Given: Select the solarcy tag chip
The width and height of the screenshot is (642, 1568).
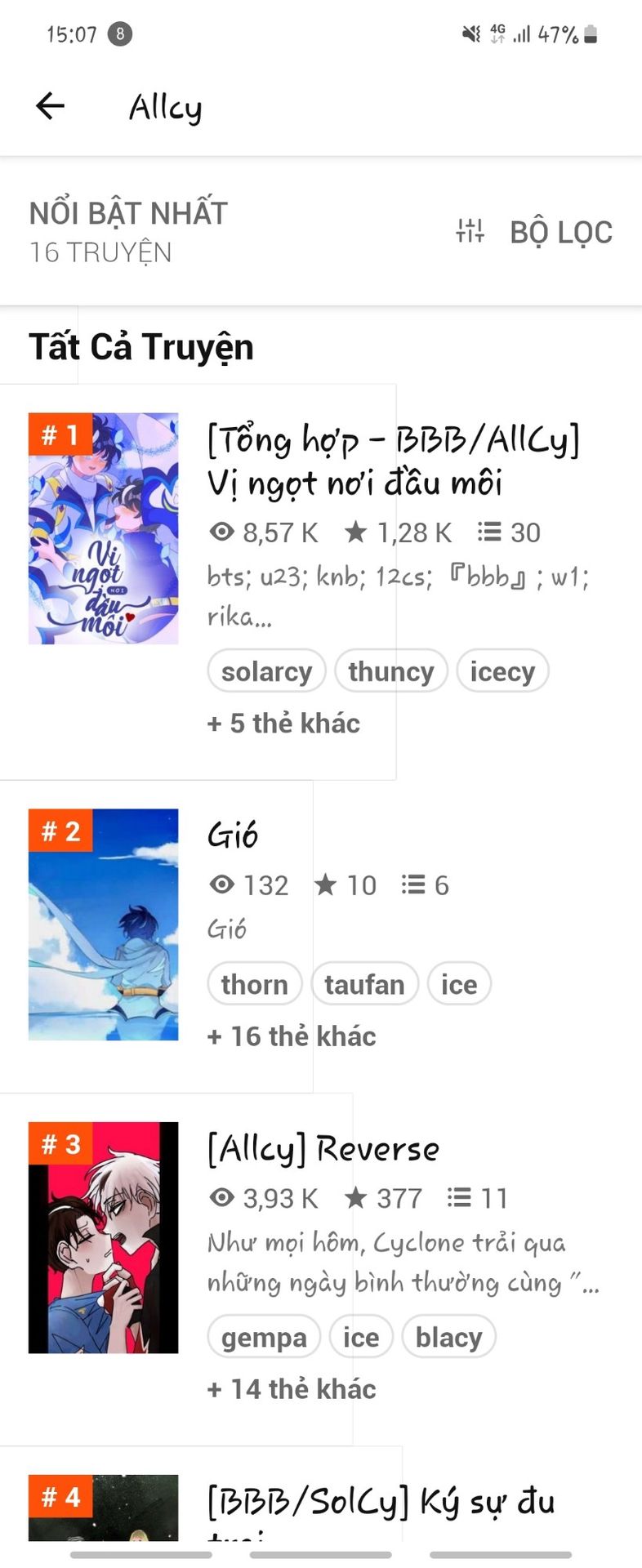Looking at the screenshot, I should tap(266, 671).
